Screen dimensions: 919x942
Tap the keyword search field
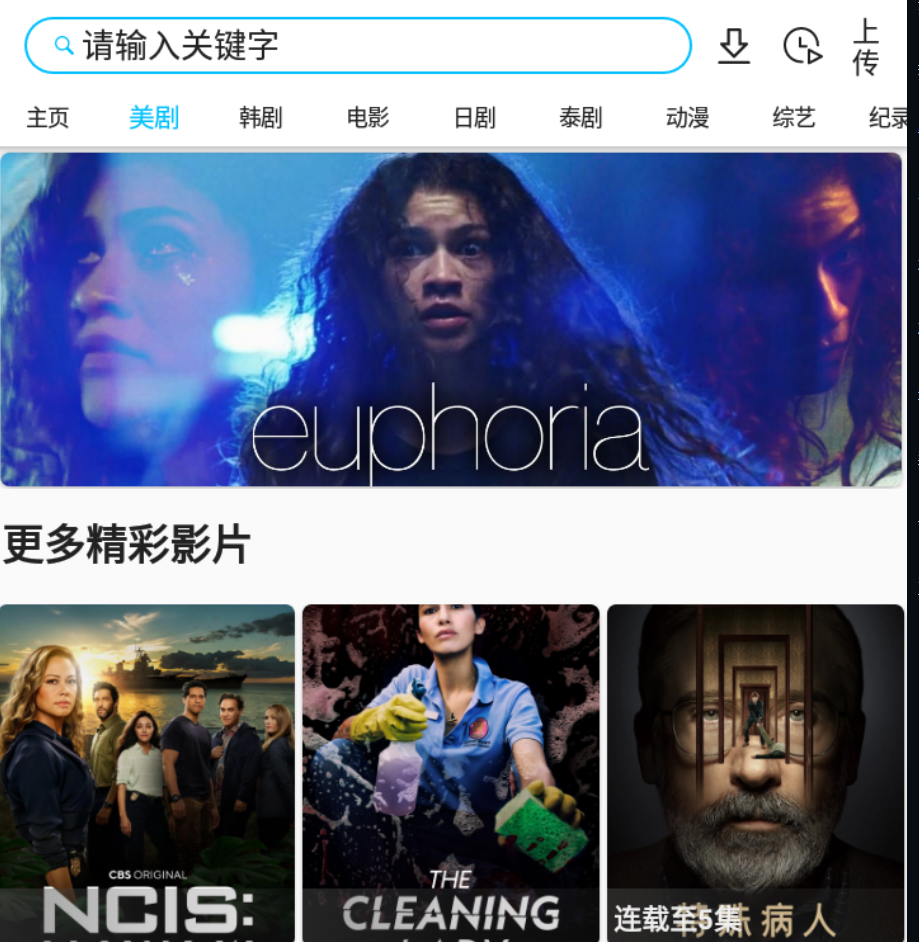click(x=357, y=46)
